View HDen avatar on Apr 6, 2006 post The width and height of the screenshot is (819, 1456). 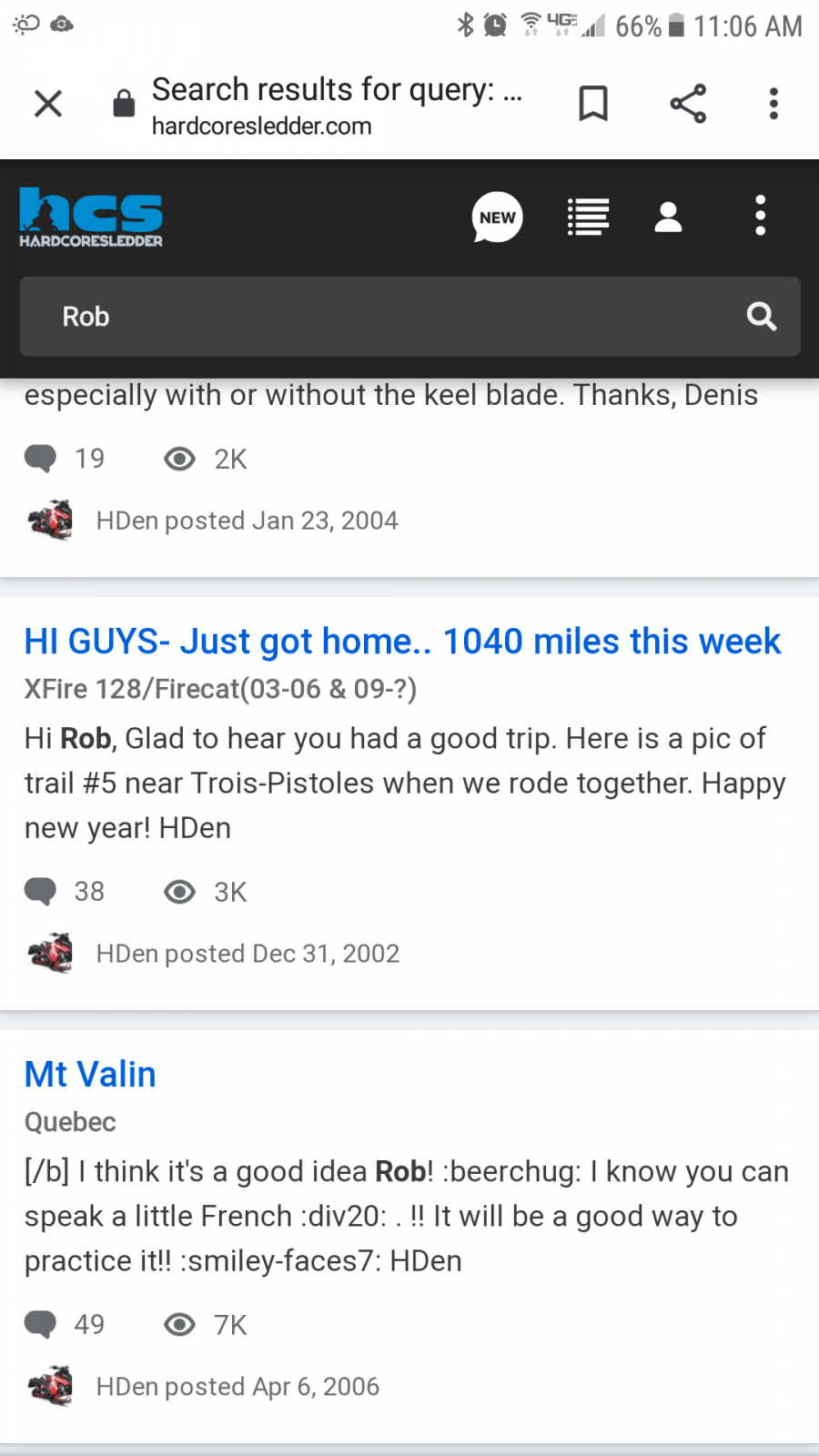click(x=50, y=1387)
